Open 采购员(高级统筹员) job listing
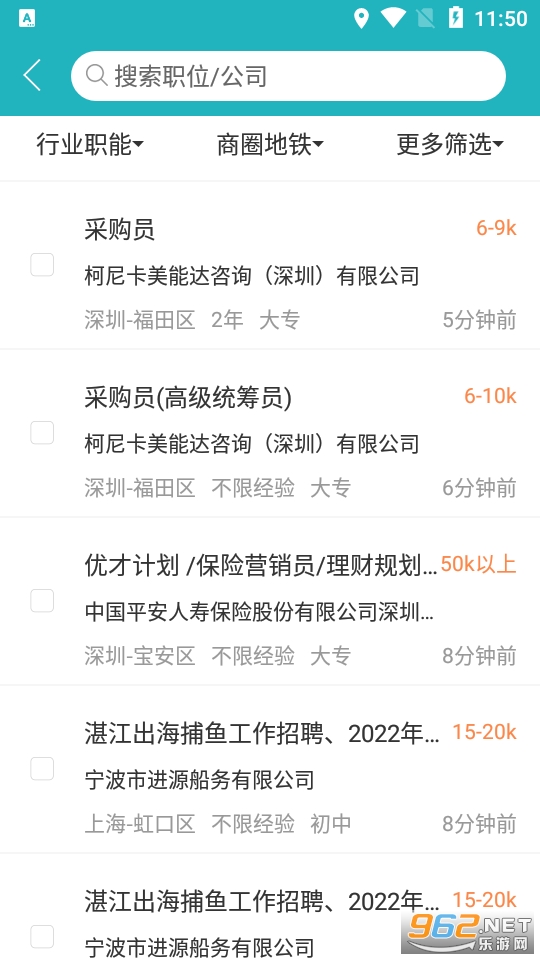Screen dimensions: 540x960 (270, 433)
